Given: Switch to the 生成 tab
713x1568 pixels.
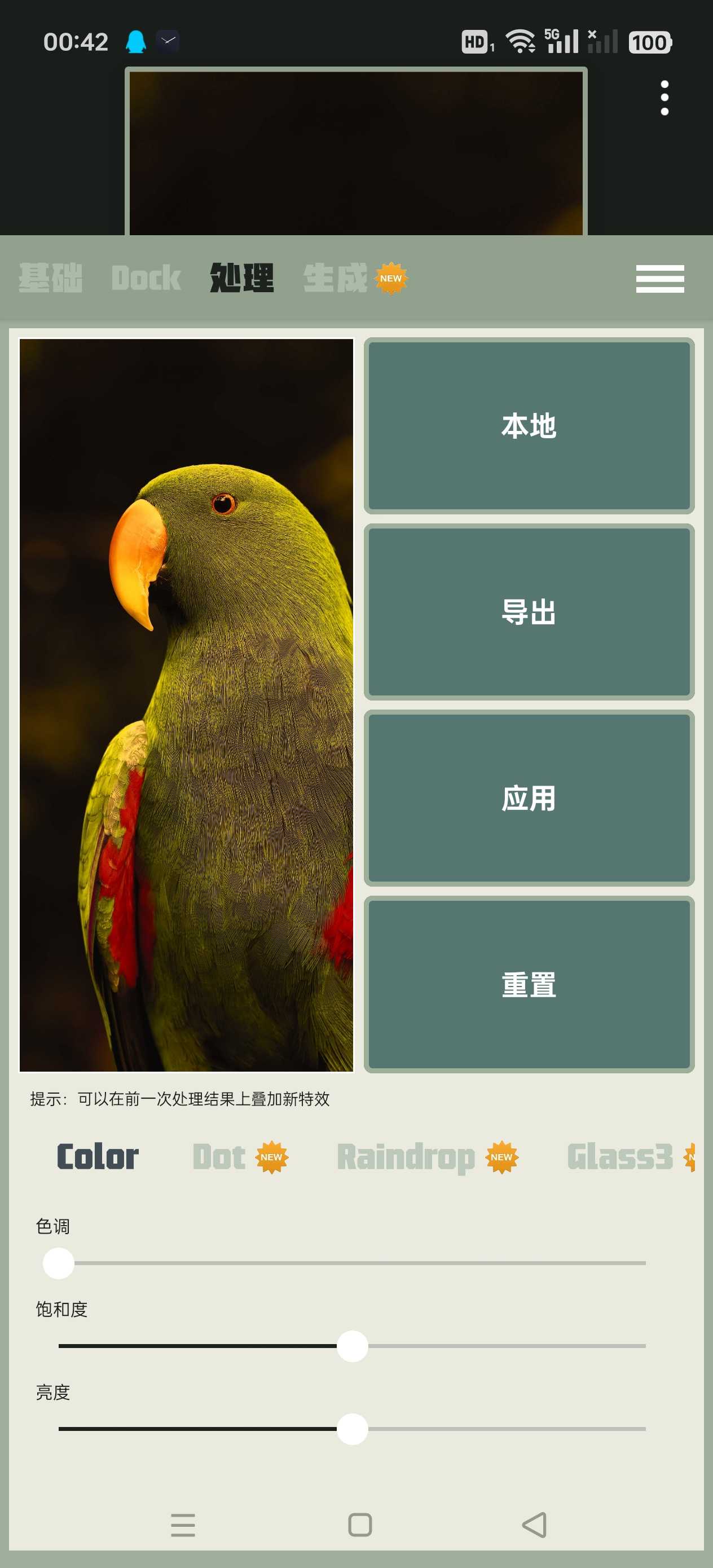Looking at the screenshot, I should tap(336, 278).
